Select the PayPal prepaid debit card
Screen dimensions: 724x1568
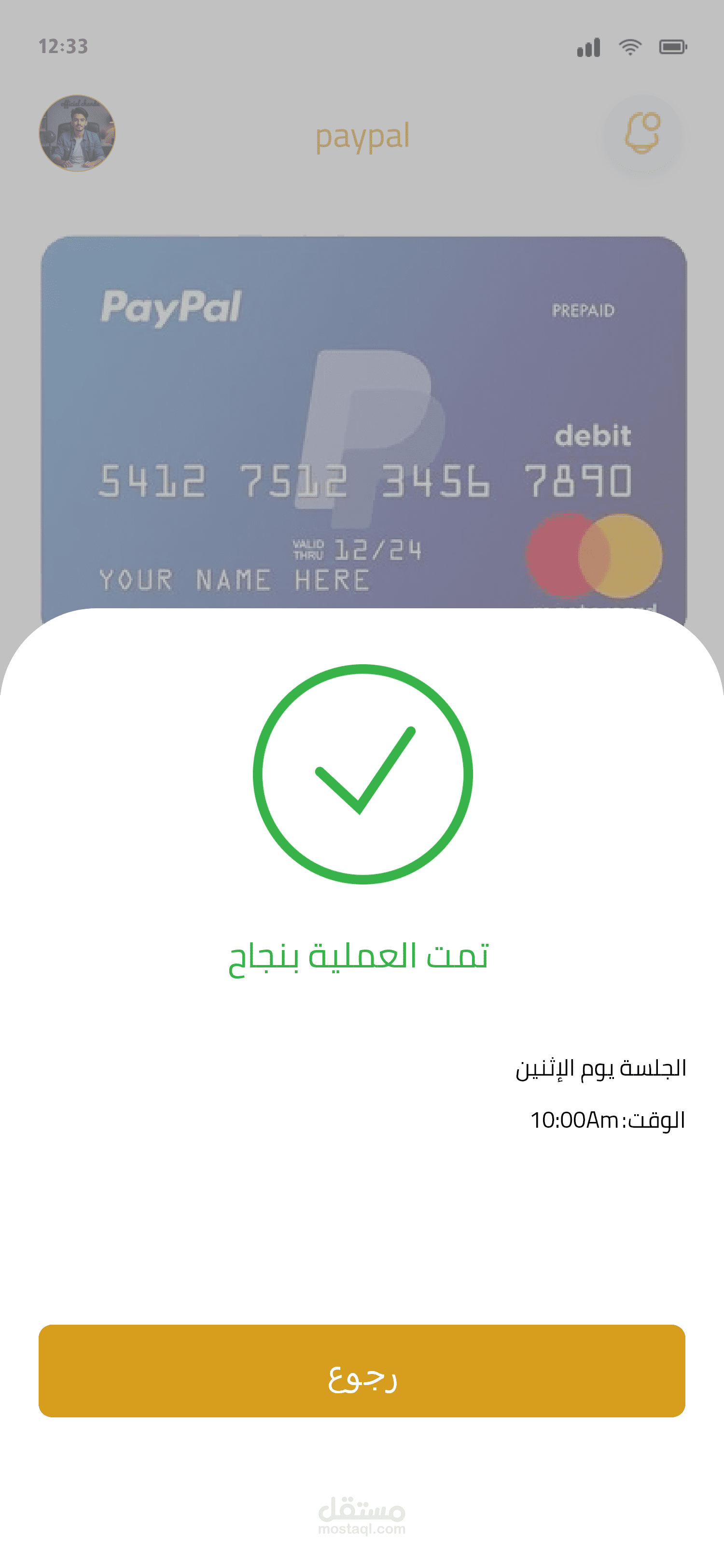click(x=364, y=424)
